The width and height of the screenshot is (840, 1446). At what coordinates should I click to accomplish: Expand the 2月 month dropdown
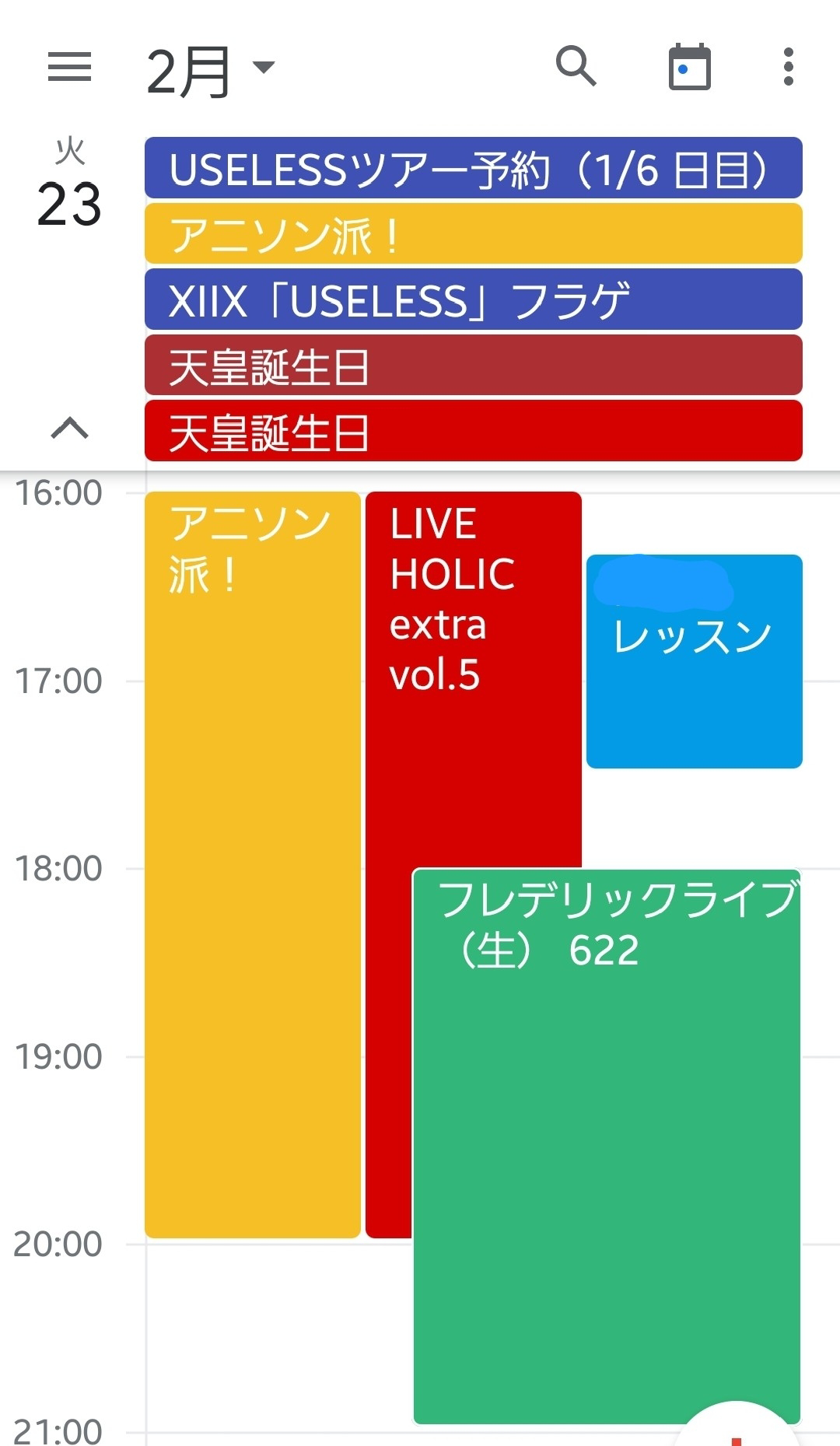[210, 70]
